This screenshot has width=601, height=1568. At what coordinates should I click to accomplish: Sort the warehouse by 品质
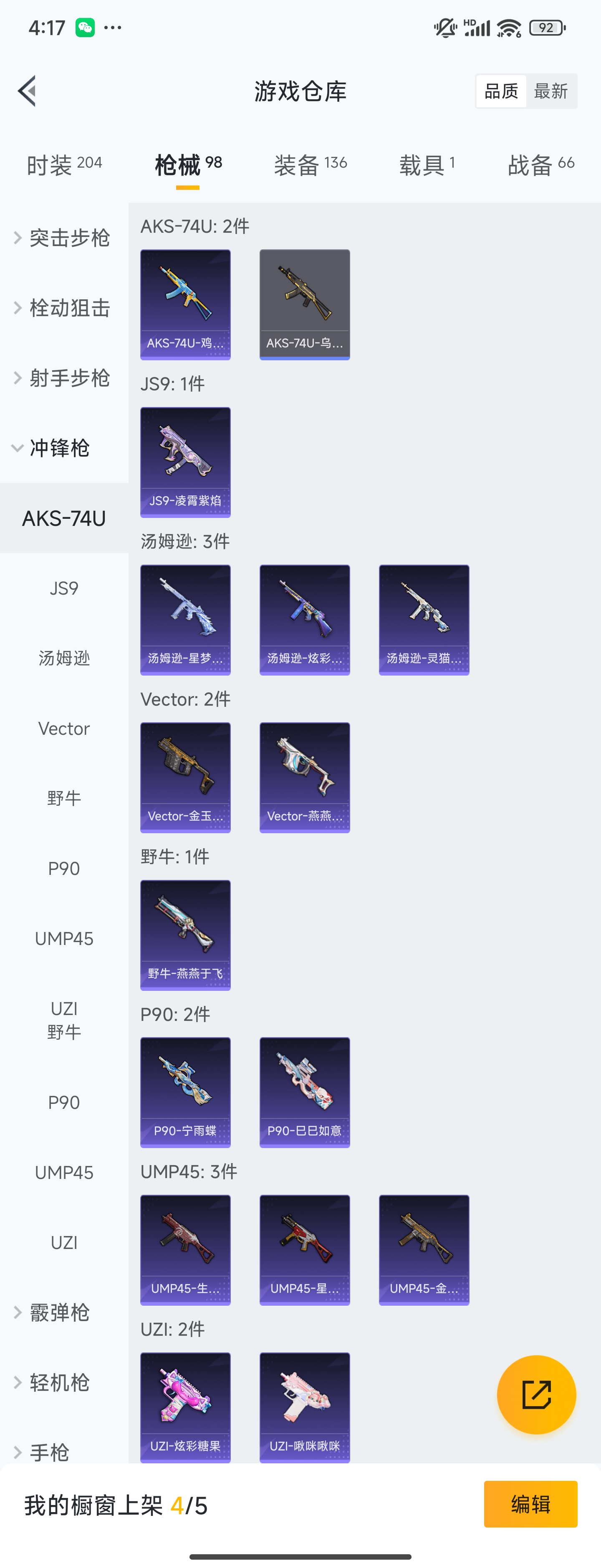[x=500, y=91]
